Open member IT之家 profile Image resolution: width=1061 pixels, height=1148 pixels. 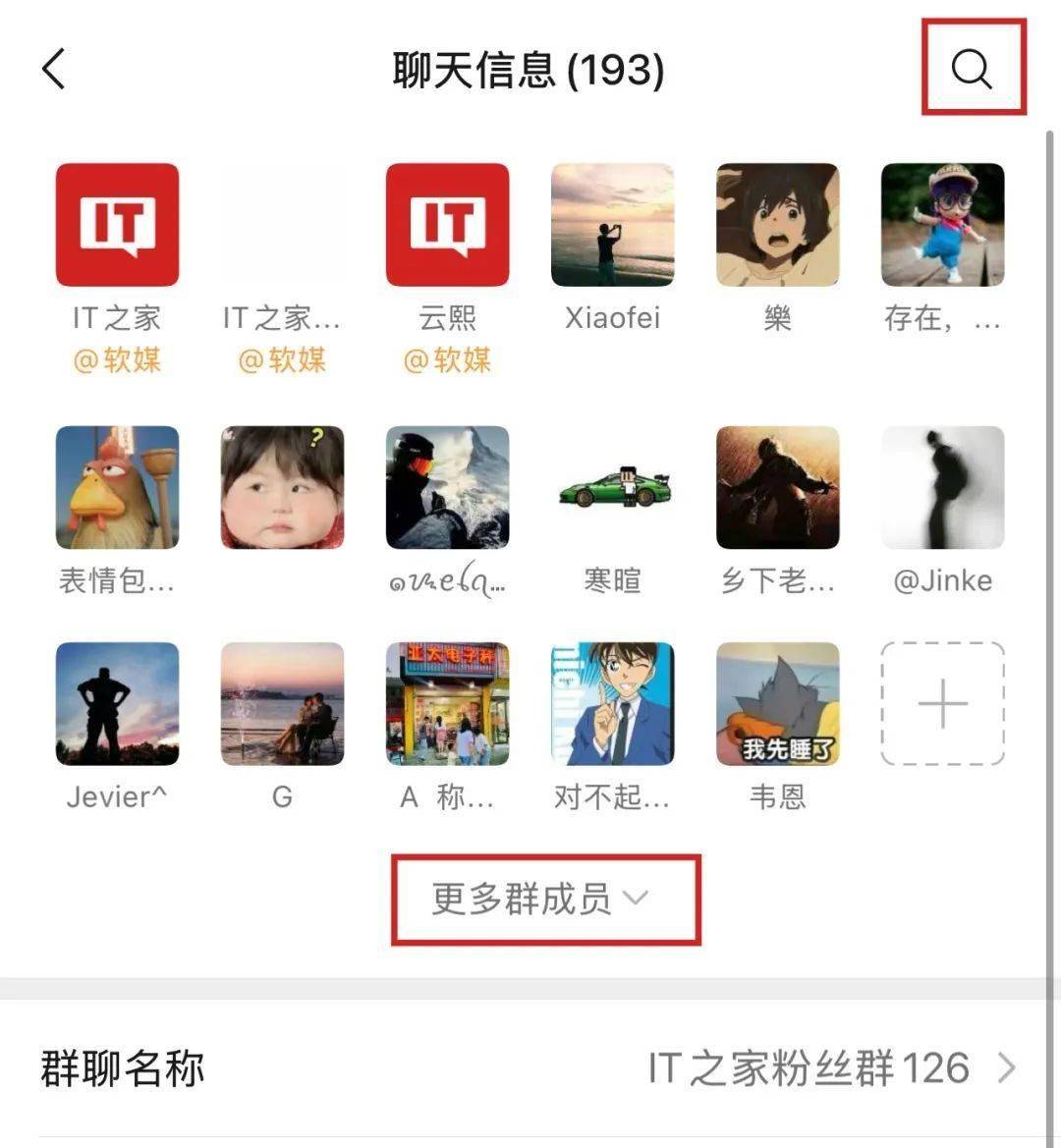[x=117, y=225]
